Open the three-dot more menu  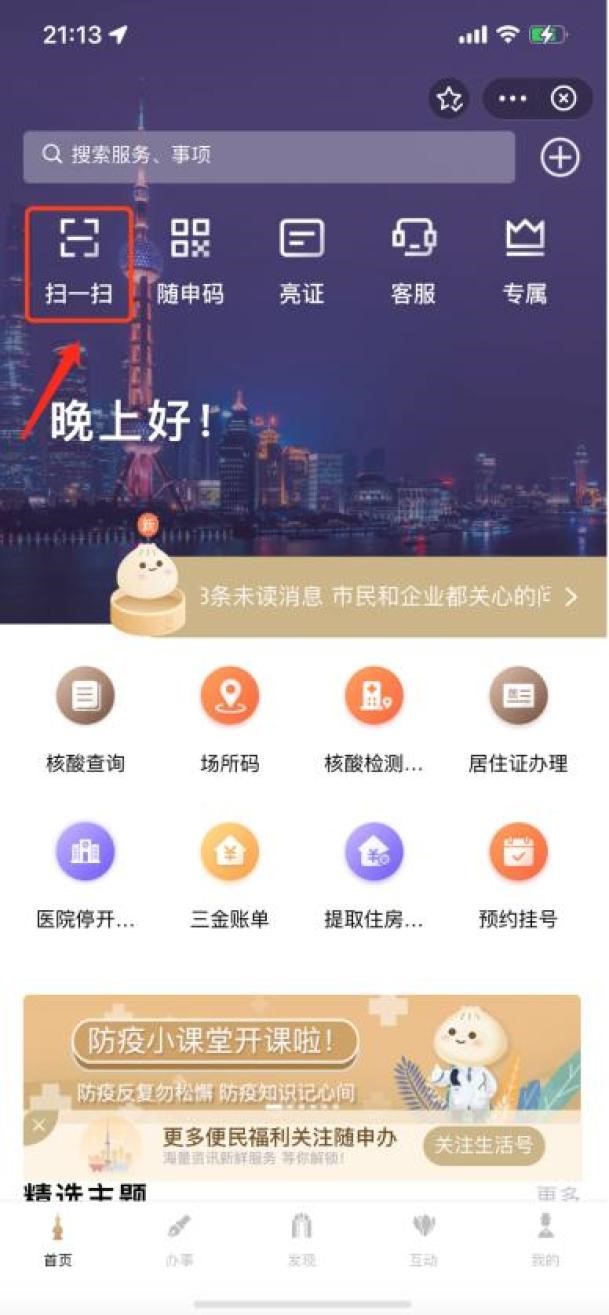pyautogui.click(x=512, y=99)
